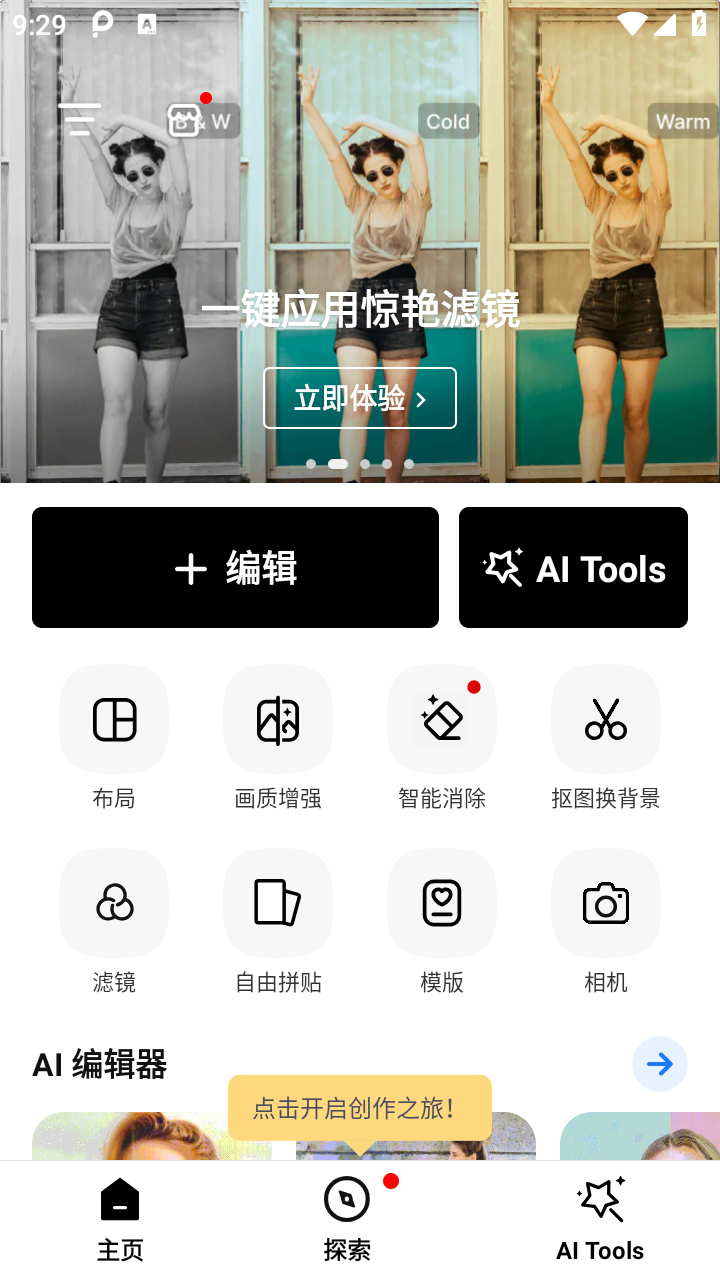Dismiss the 点击开启创作之旅 tooltip
Viewport: 720px width, 1280px height.
(360, 1107)
